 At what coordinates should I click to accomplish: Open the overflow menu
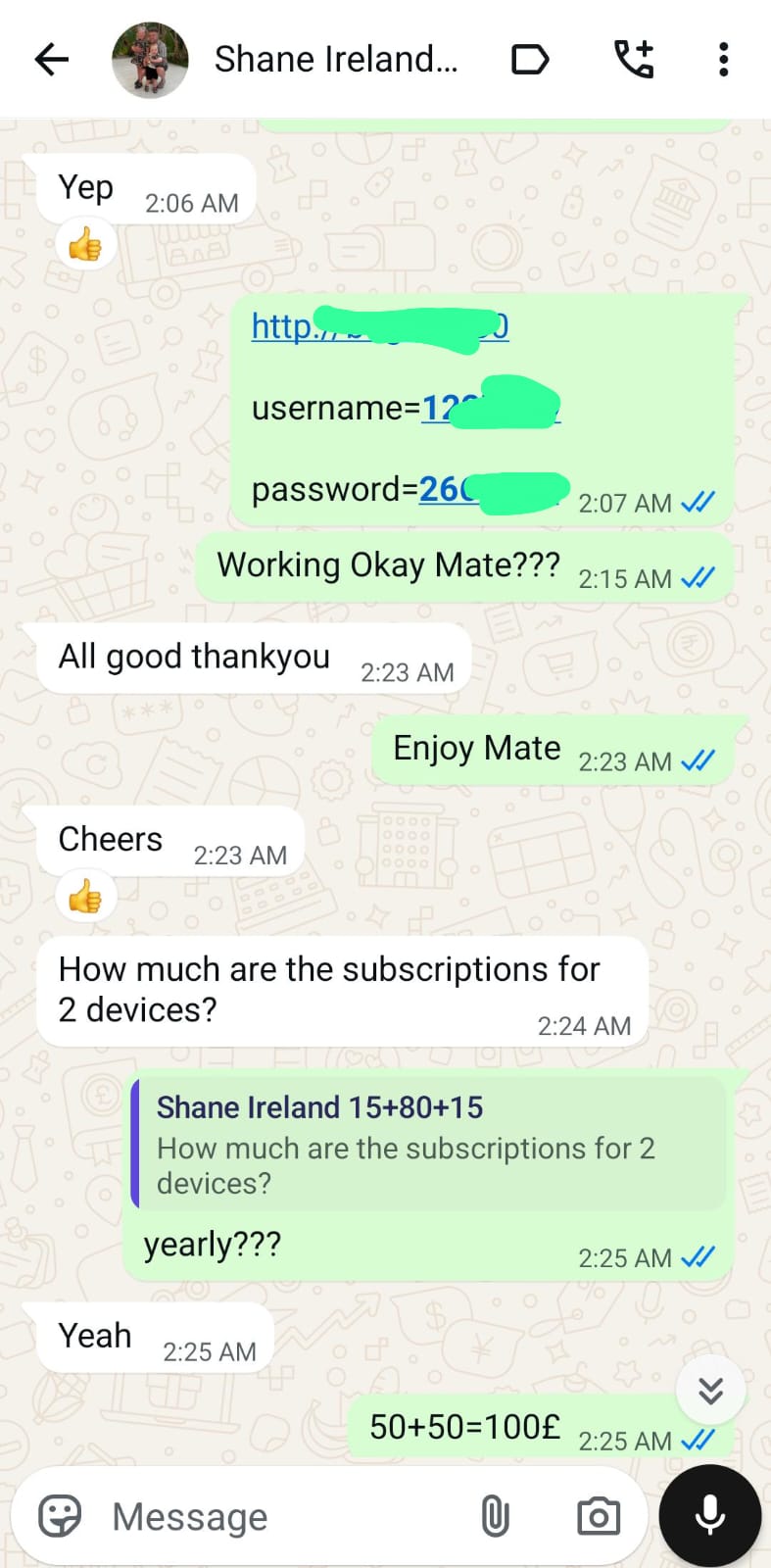[x=723, y=60]
